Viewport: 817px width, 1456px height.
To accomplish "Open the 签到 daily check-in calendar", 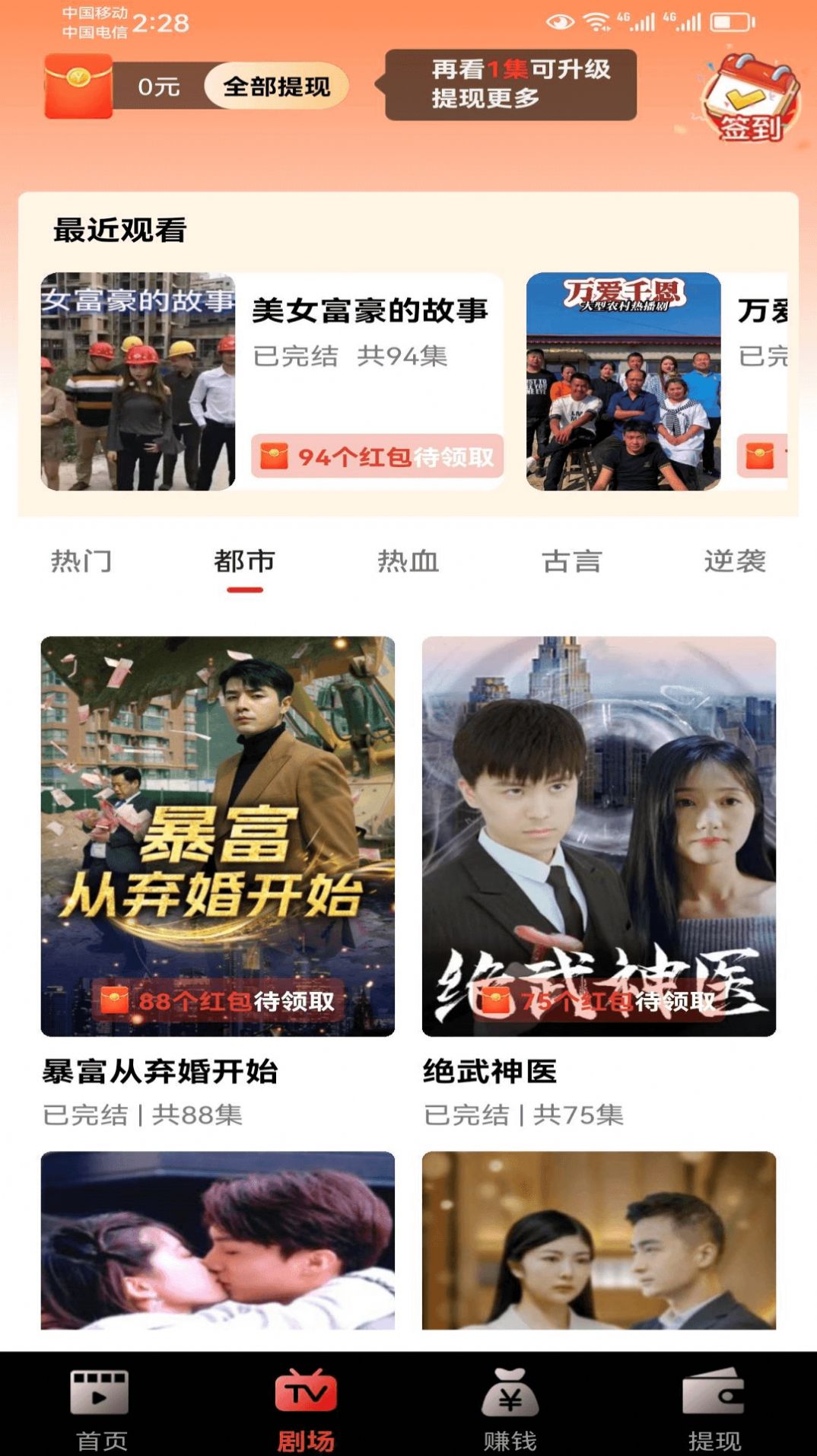I will [x=749, y=99].
